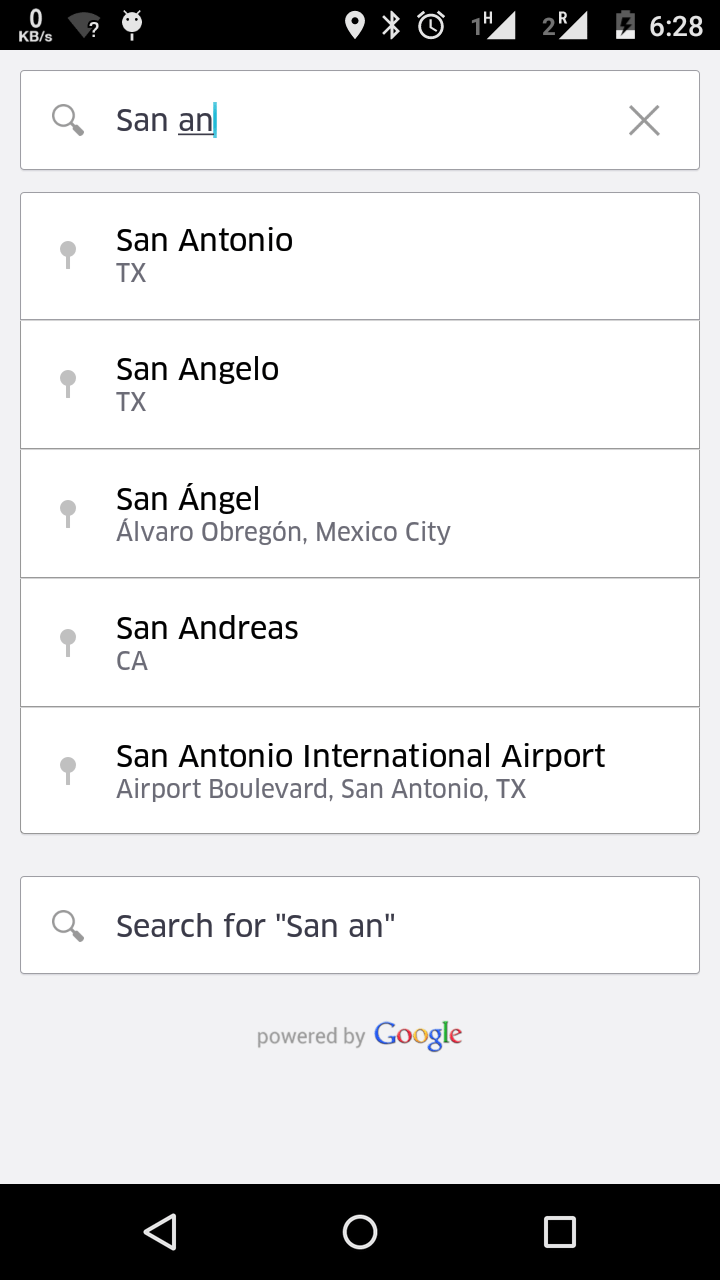Tap the clear X icon in the search field
Image resolution: width=720 pixels, height=1280 pixels.
click(644, 119)
